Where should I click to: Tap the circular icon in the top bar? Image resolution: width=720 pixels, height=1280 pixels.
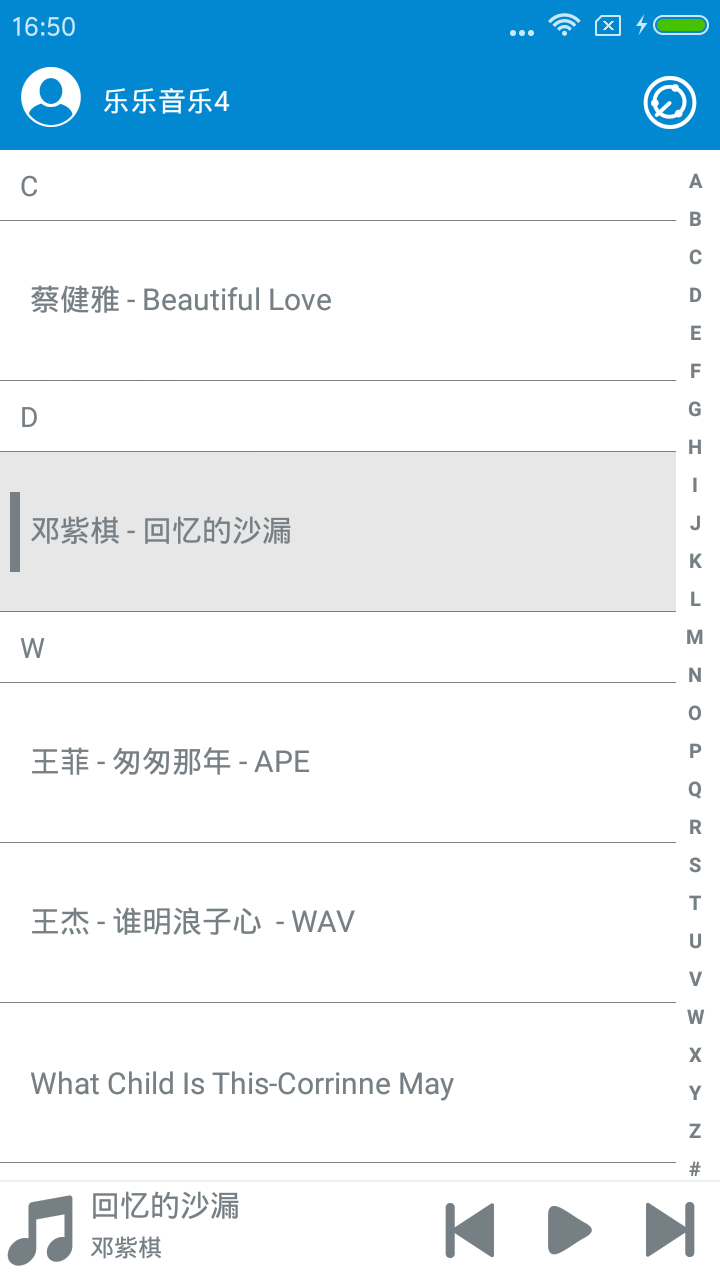(x=669, y=102)
